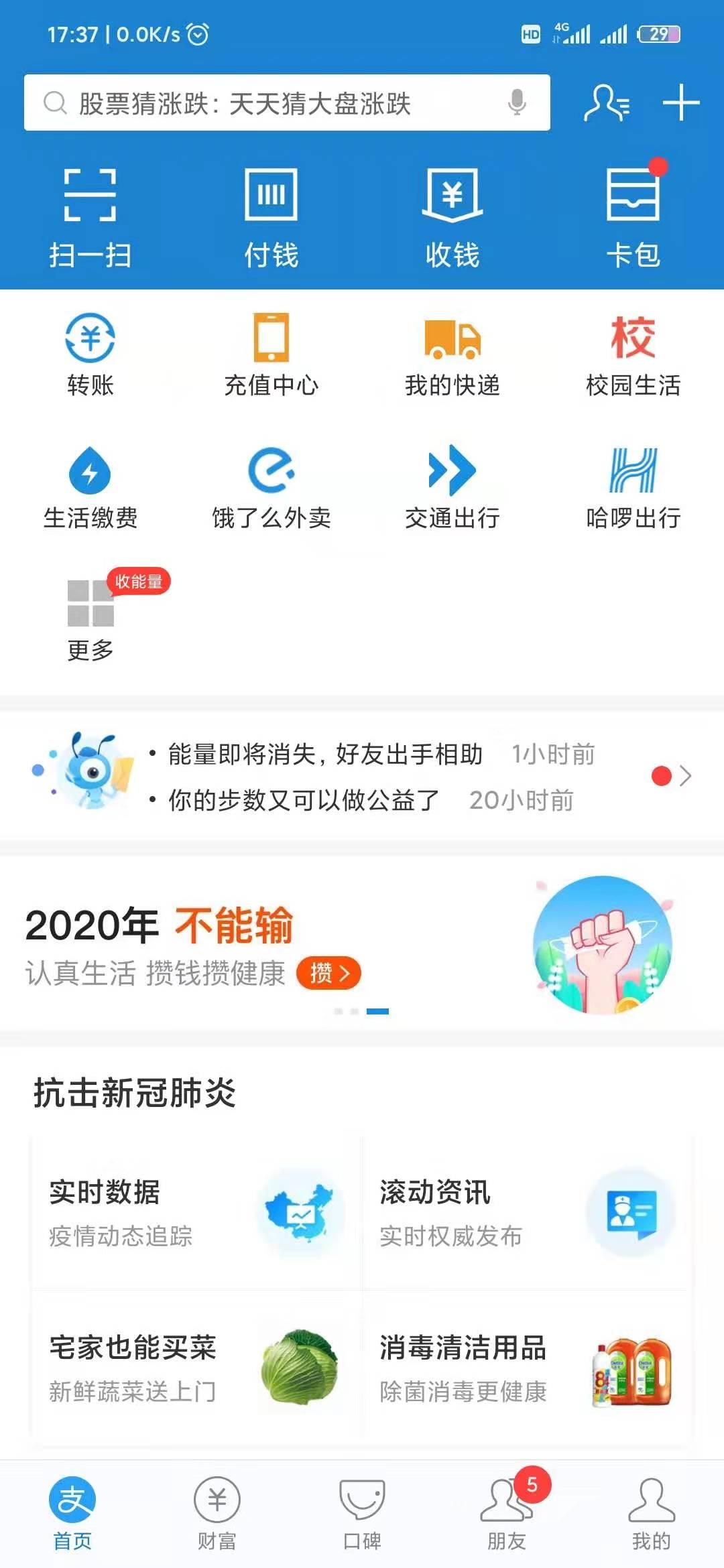Open 收钱 to receive money
724x1568 pixels.
tap(452, 218)
